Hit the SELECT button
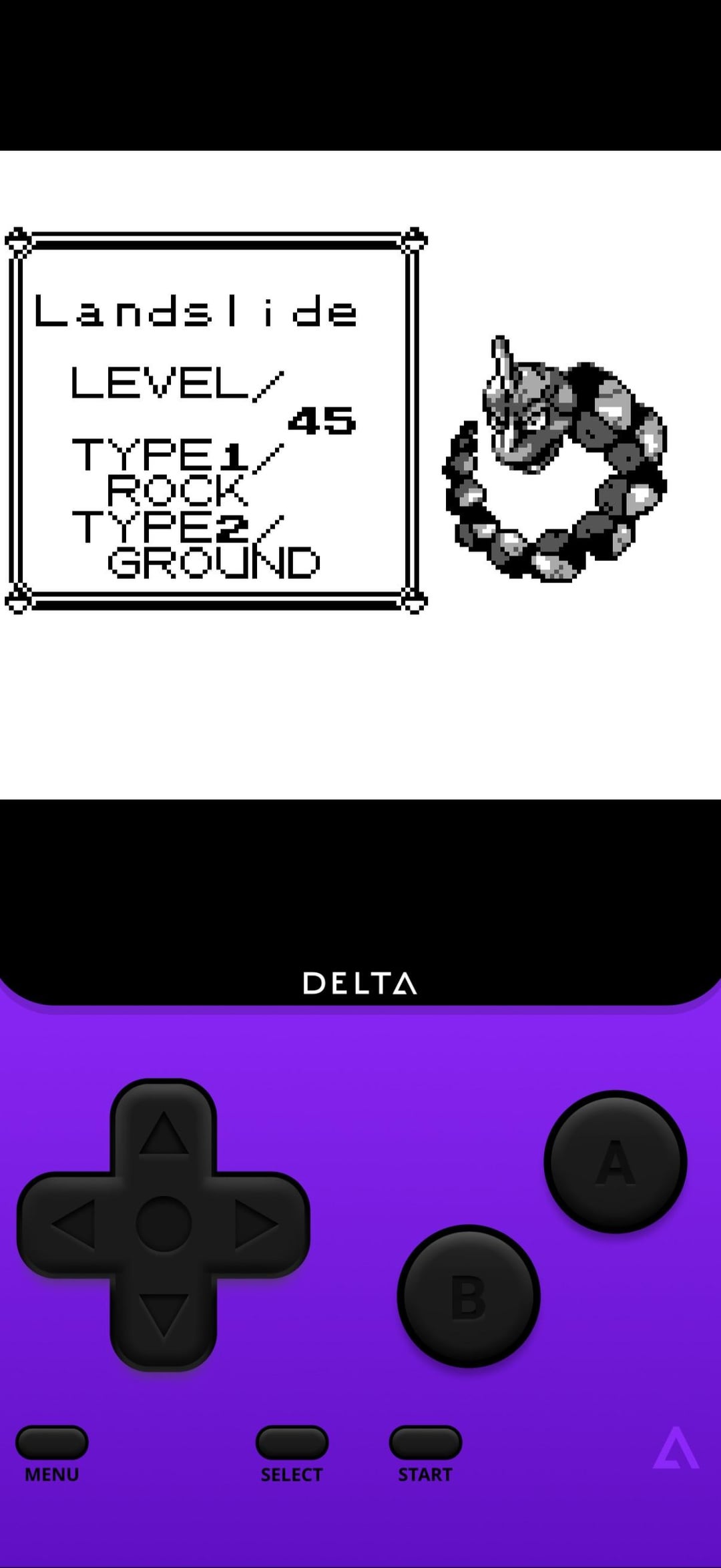The width and height of the screenshot is (721, 1568). [292, 1442]
